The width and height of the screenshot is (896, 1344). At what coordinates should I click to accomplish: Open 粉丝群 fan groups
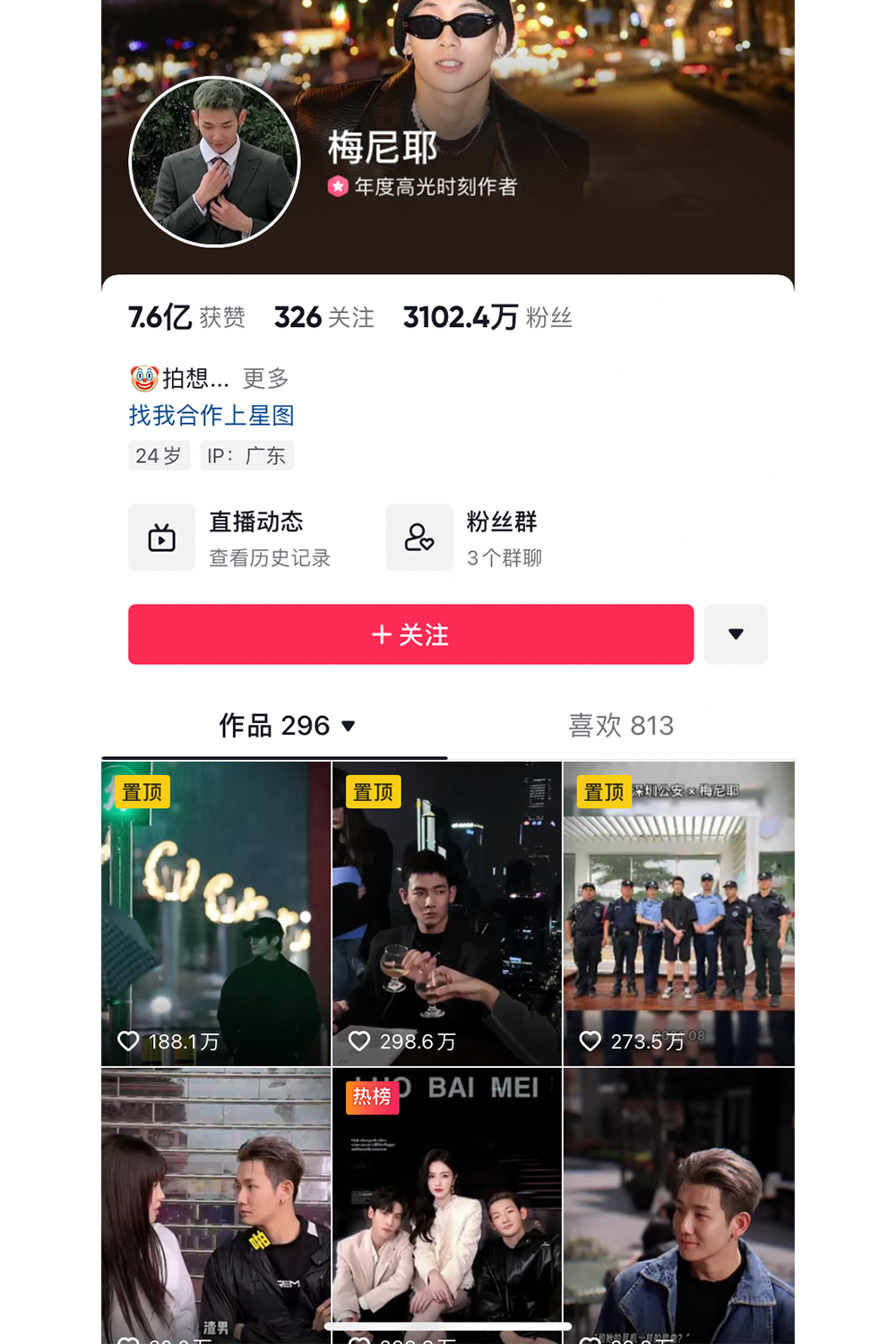point(466,538)
